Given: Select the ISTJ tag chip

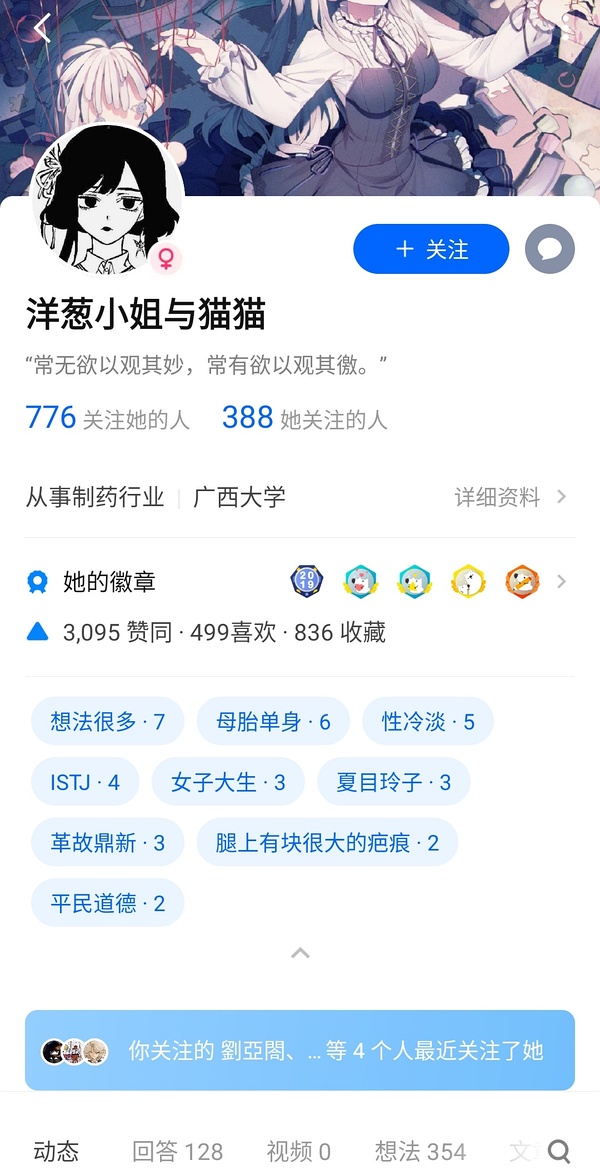Looking at the screenshot, I should click(x=84, y=782).
